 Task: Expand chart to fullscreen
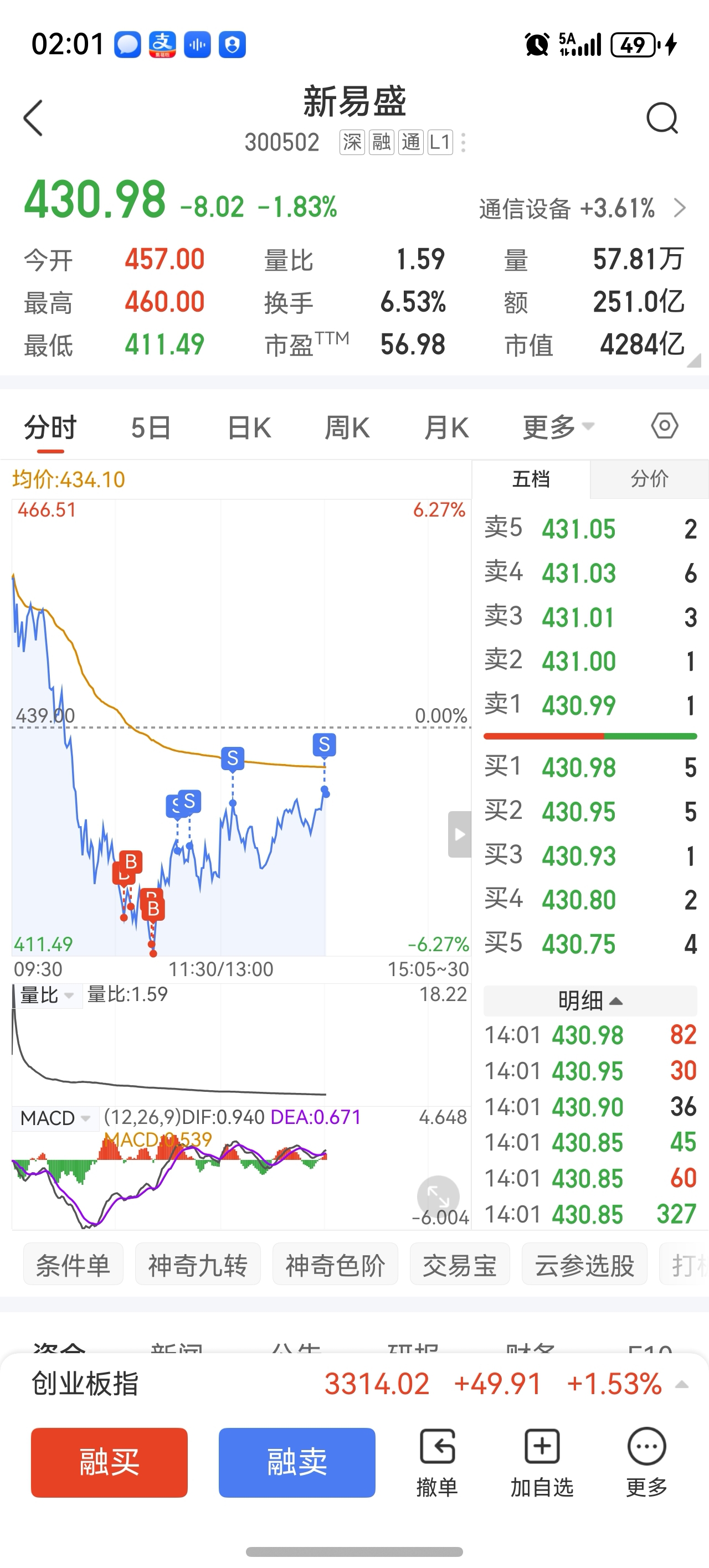[x=438, y=1196]
